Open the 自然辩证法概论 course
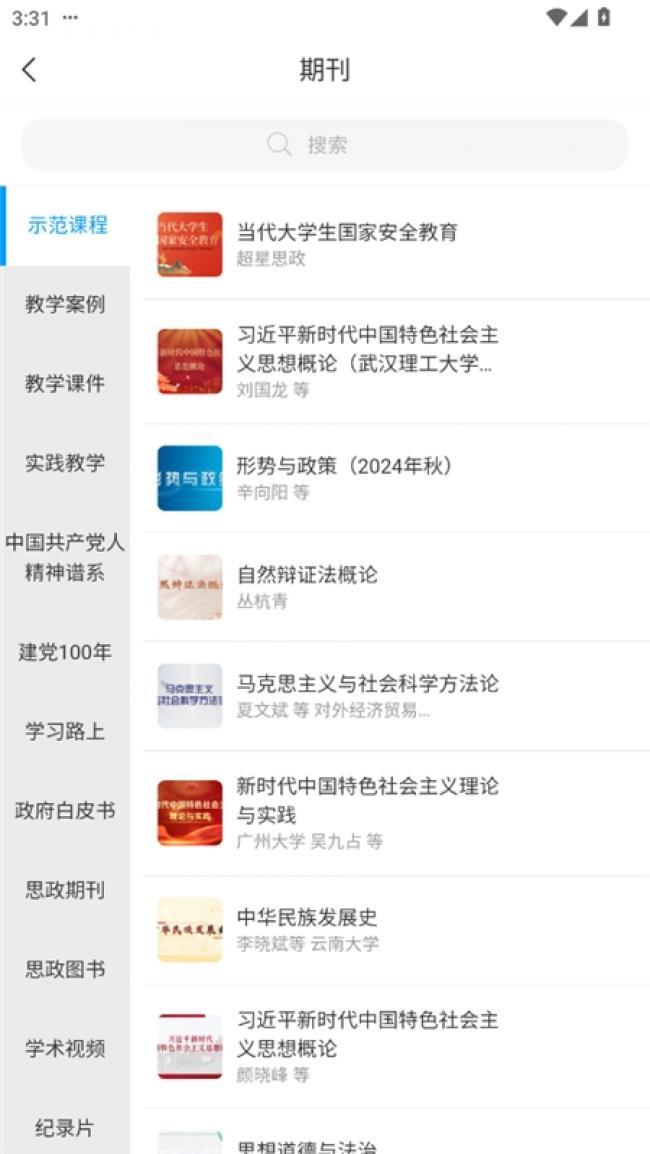The height and width of the screenshot is (1154, 650). coord(396,587)
